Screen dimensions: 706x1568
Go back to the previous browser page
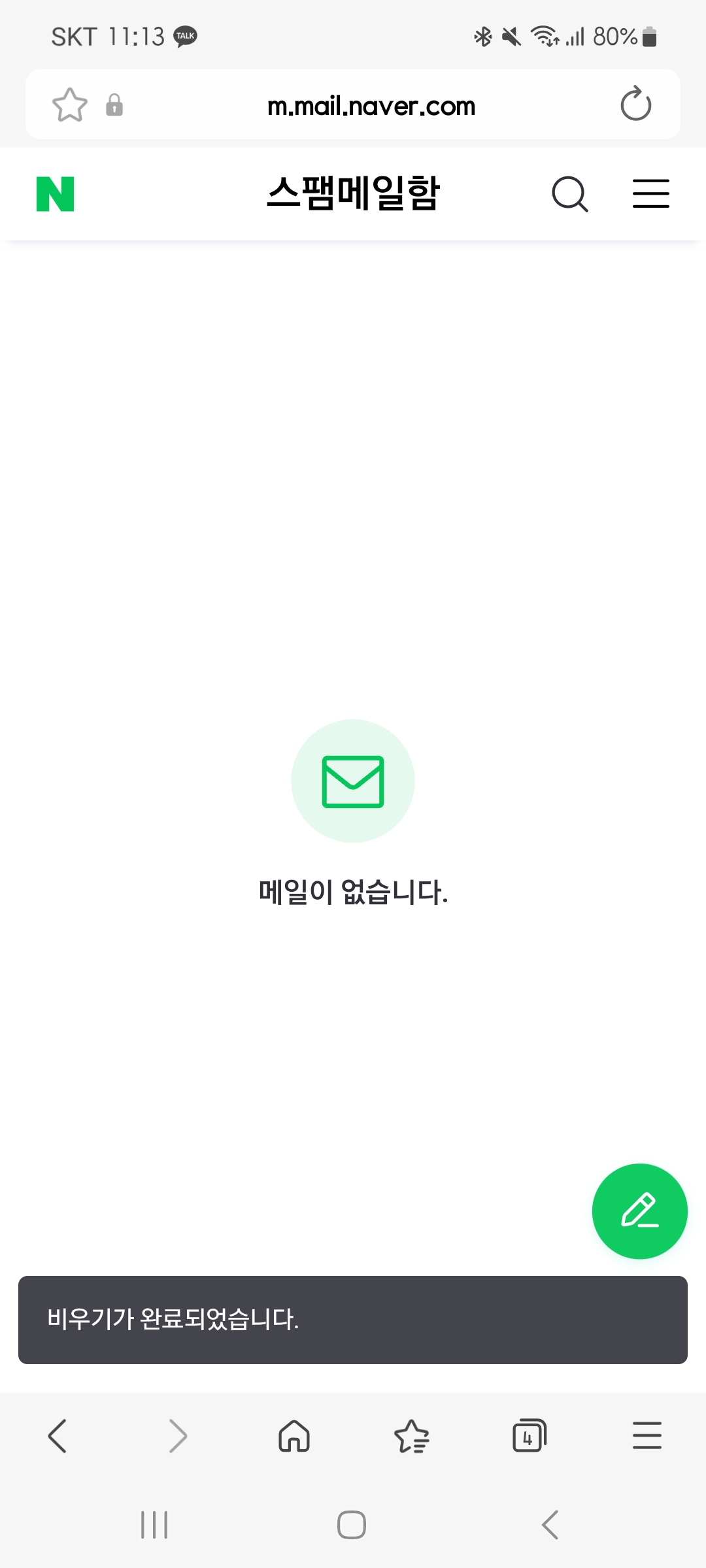click(58, 1436)
